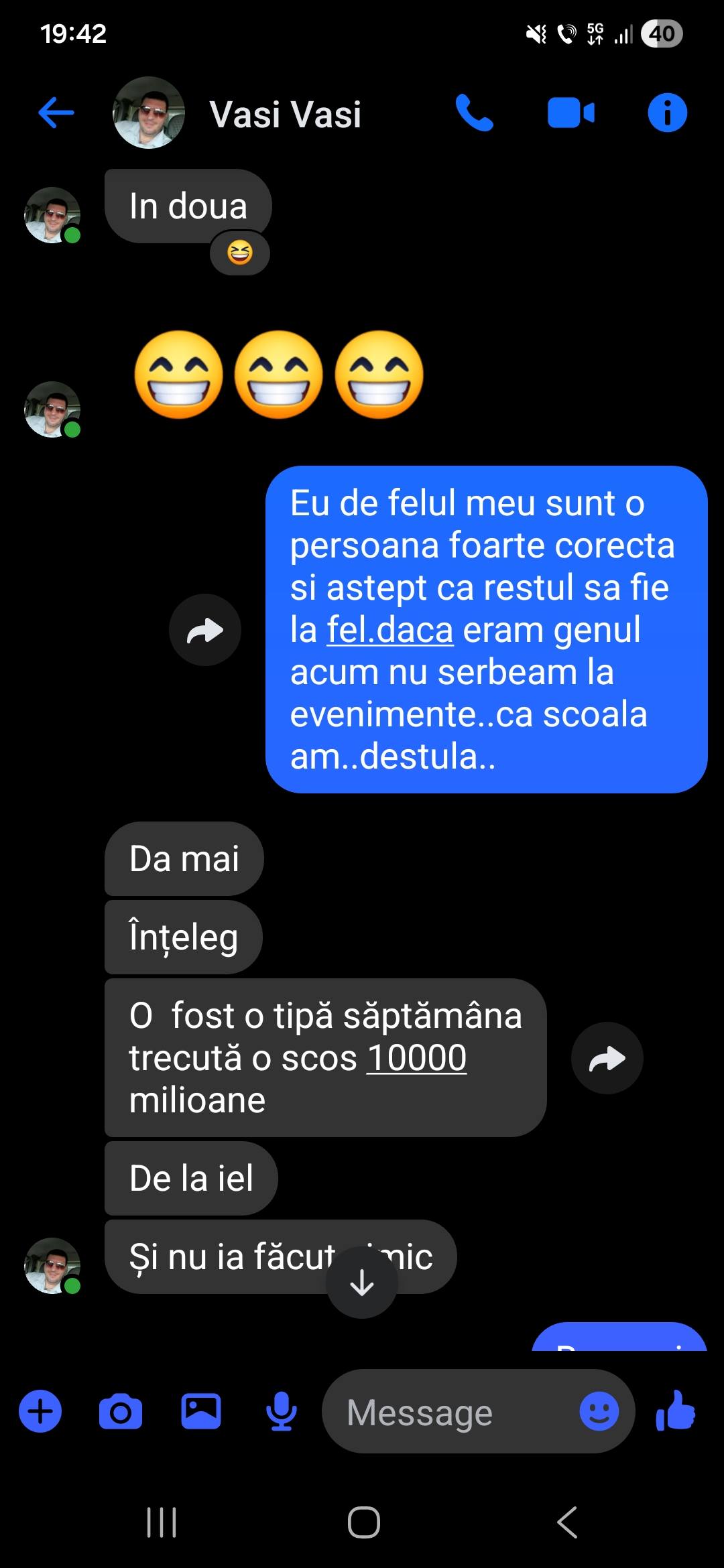Start a video call with Vasi Vasi

570,113
